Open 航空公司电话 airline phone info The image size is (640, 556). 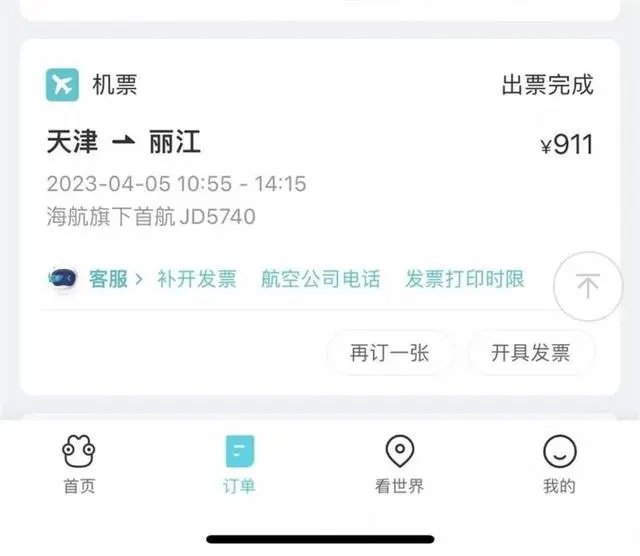(x=320, y=279)
